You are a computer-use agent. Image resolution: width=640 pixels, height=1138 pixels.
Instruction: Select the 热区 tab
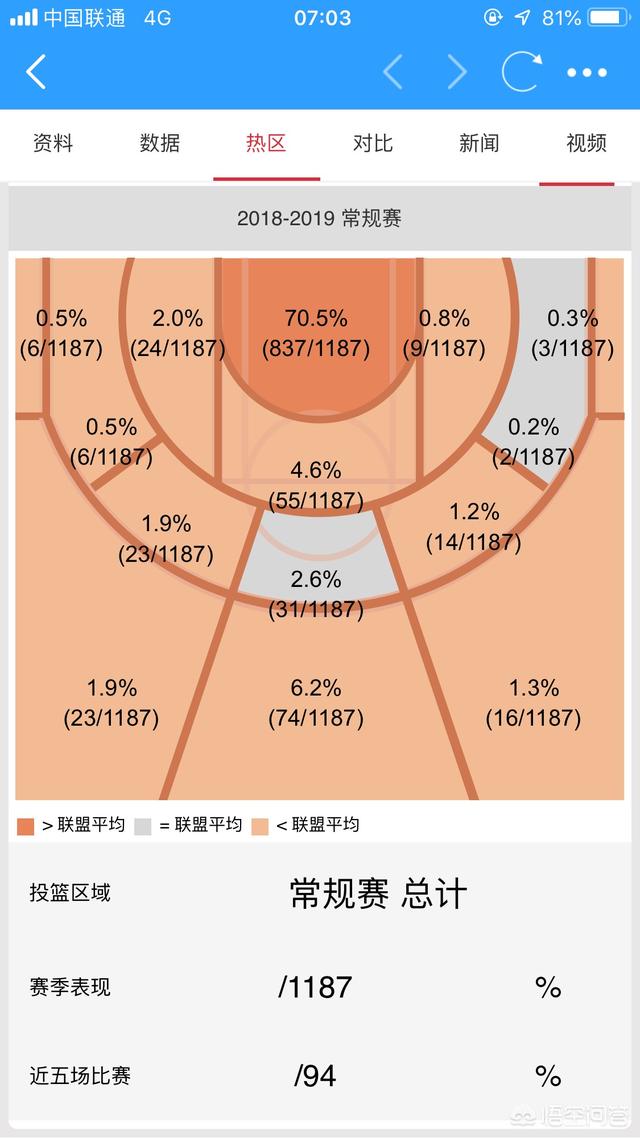point(266,143)
